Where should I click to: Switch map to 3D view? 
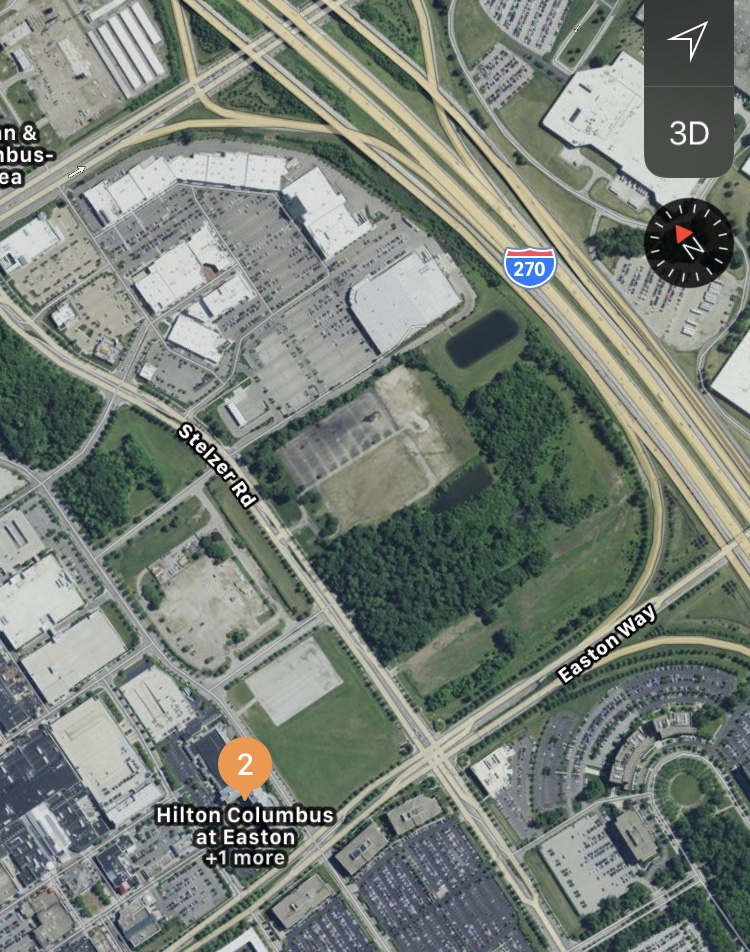click(x=688, y=133)
